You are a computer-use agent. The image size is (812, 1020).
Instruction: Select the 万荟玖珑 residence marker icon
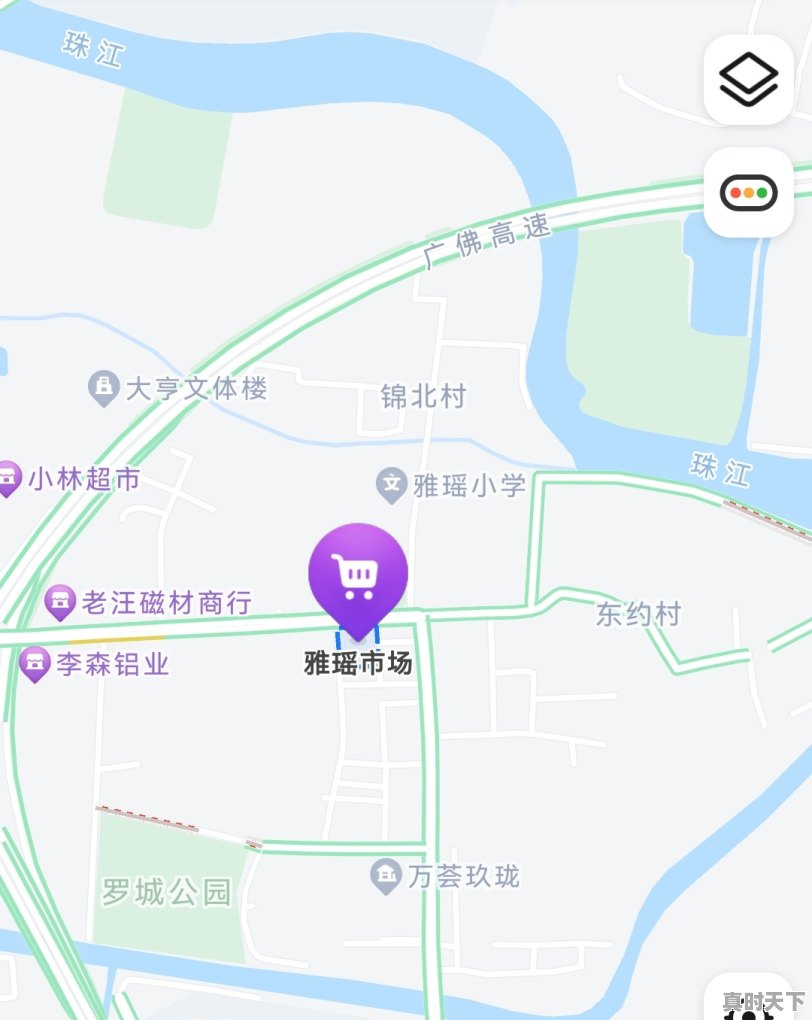(x=385, y=873)
